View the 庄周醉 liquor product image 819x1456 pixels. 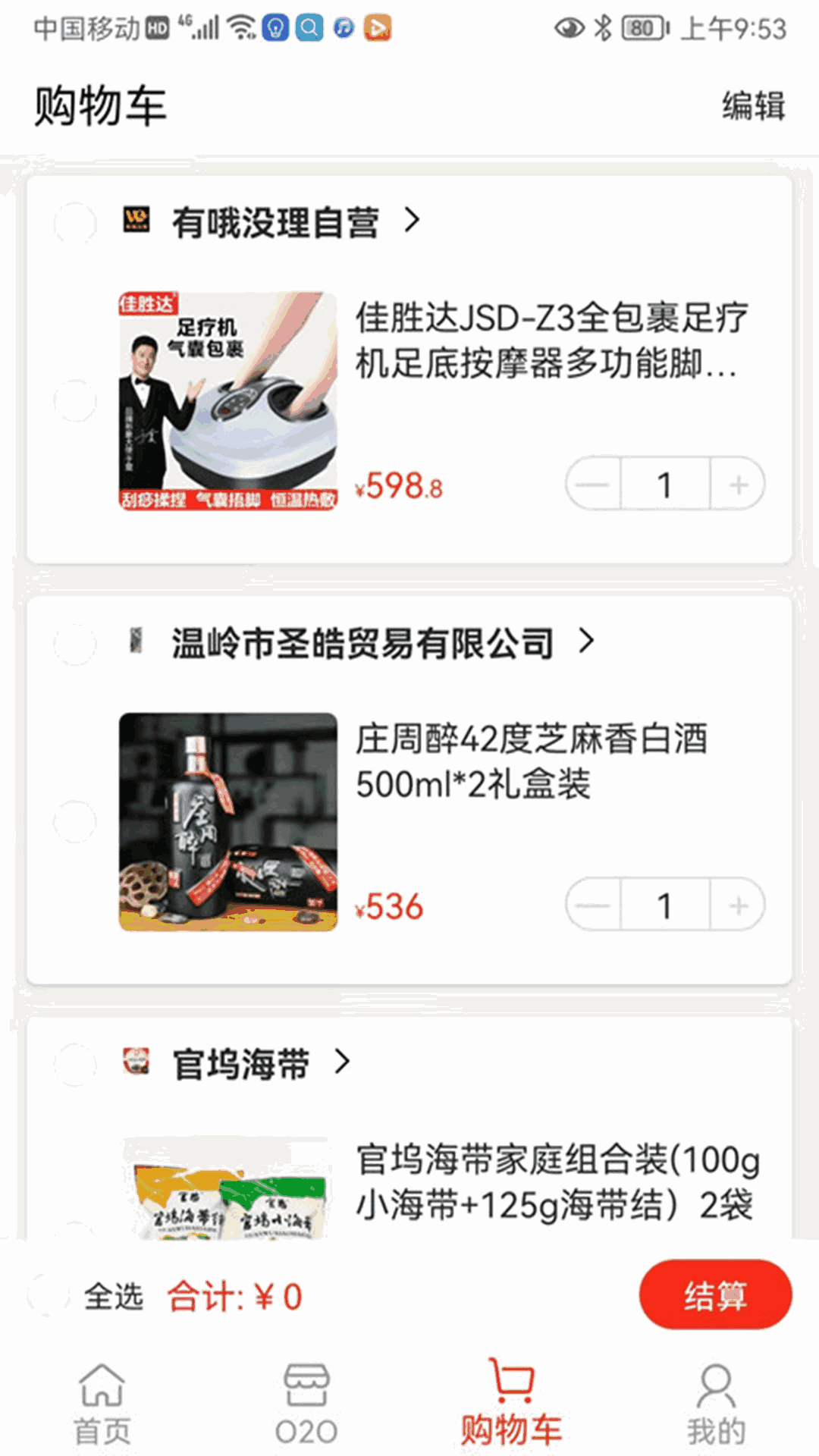point(227,821)
